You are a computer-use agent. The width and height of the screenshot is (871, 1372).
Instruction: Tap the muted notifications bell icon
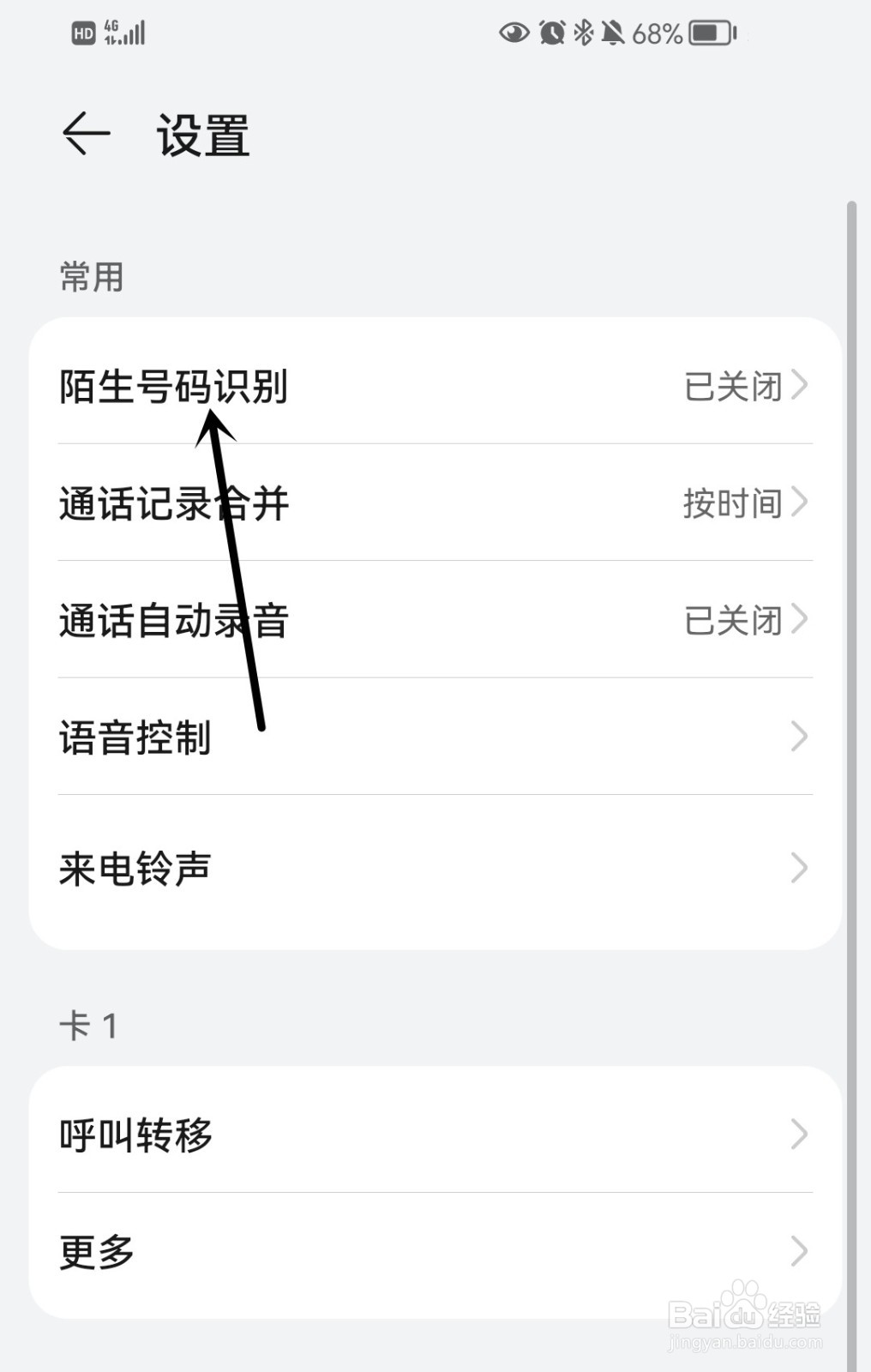pyautogui.click(x=611, y=32)
